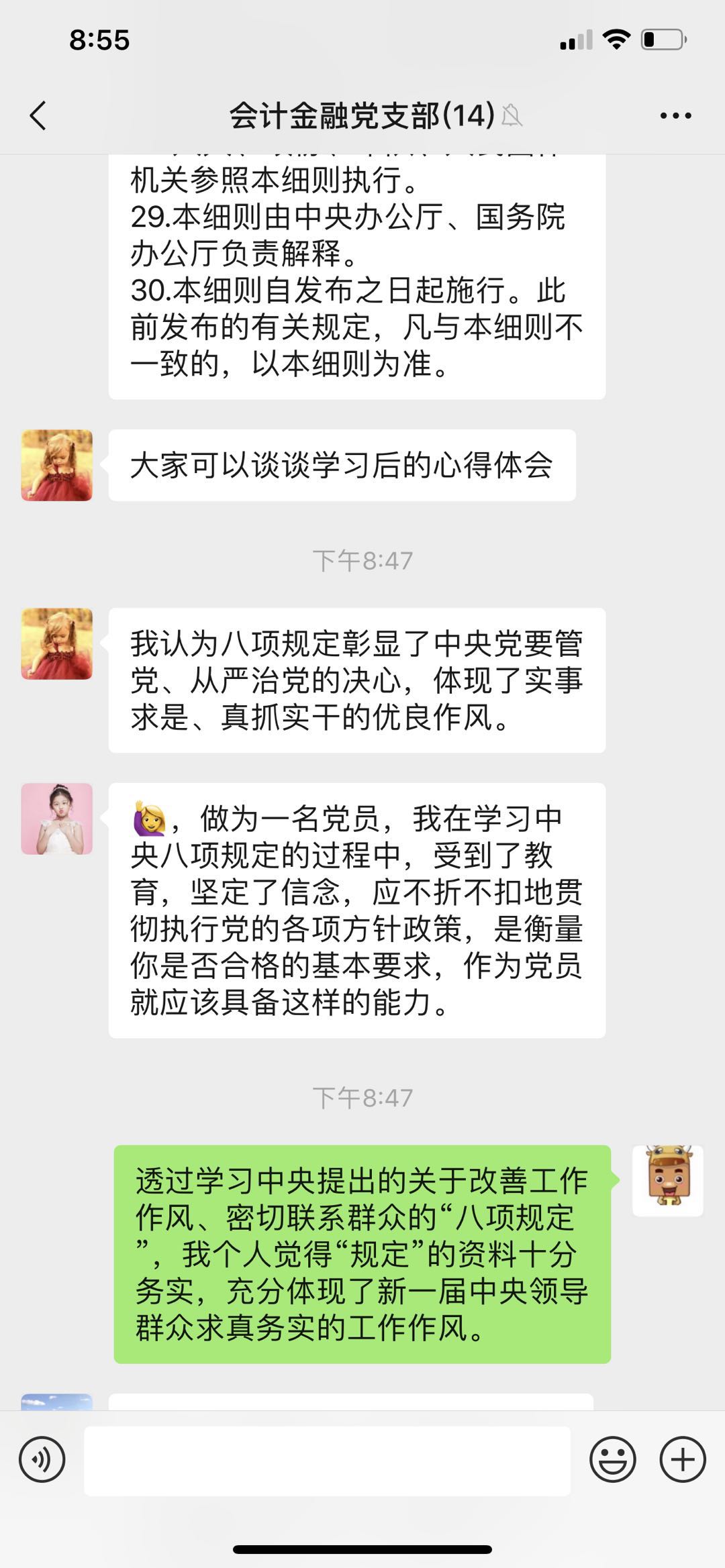725x1568 pixels.
Task: Go back to the chat list
Action: click(x=38, y=115)
